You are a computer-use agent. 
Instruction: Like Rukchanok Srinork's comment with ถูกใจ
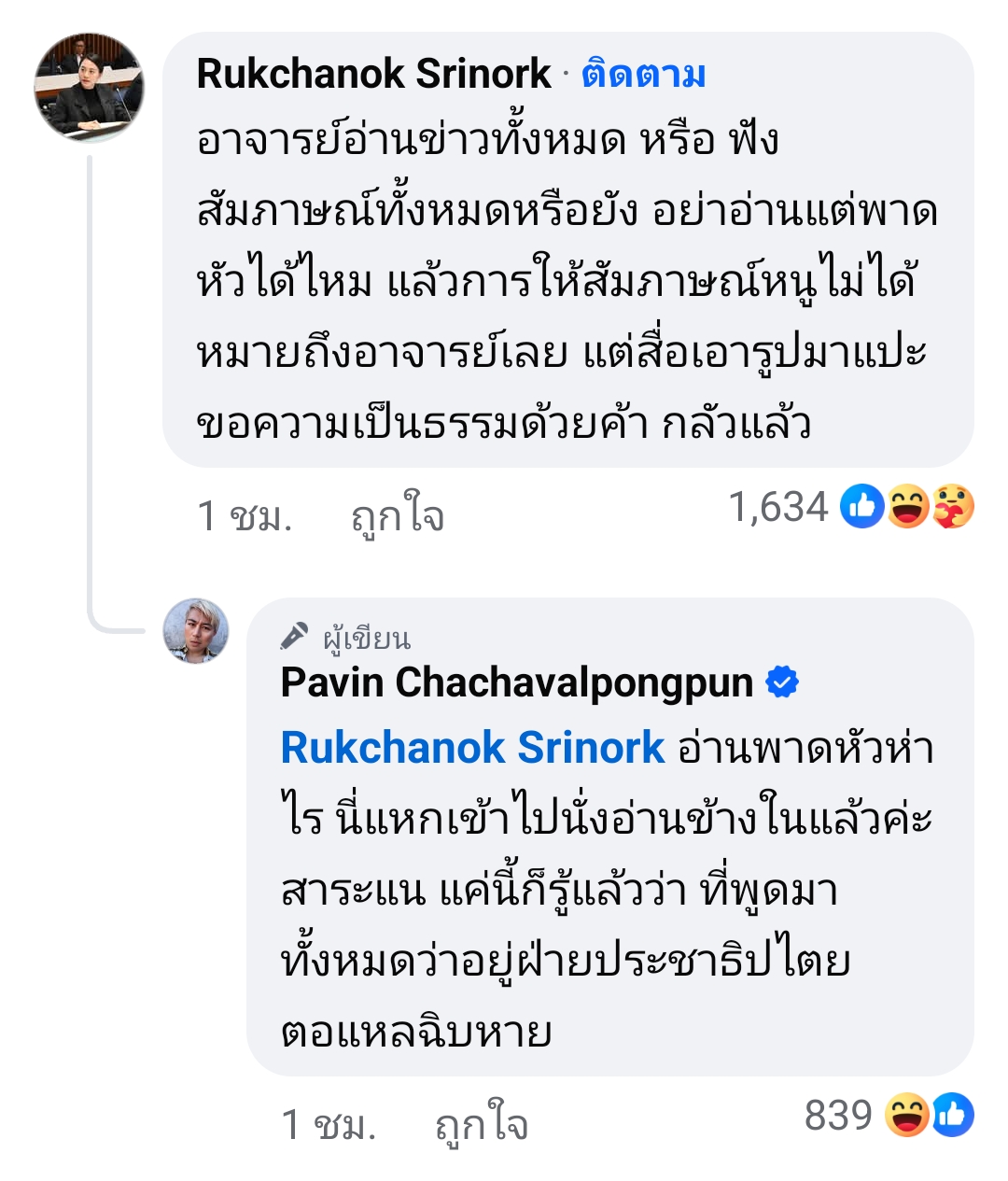397,515
